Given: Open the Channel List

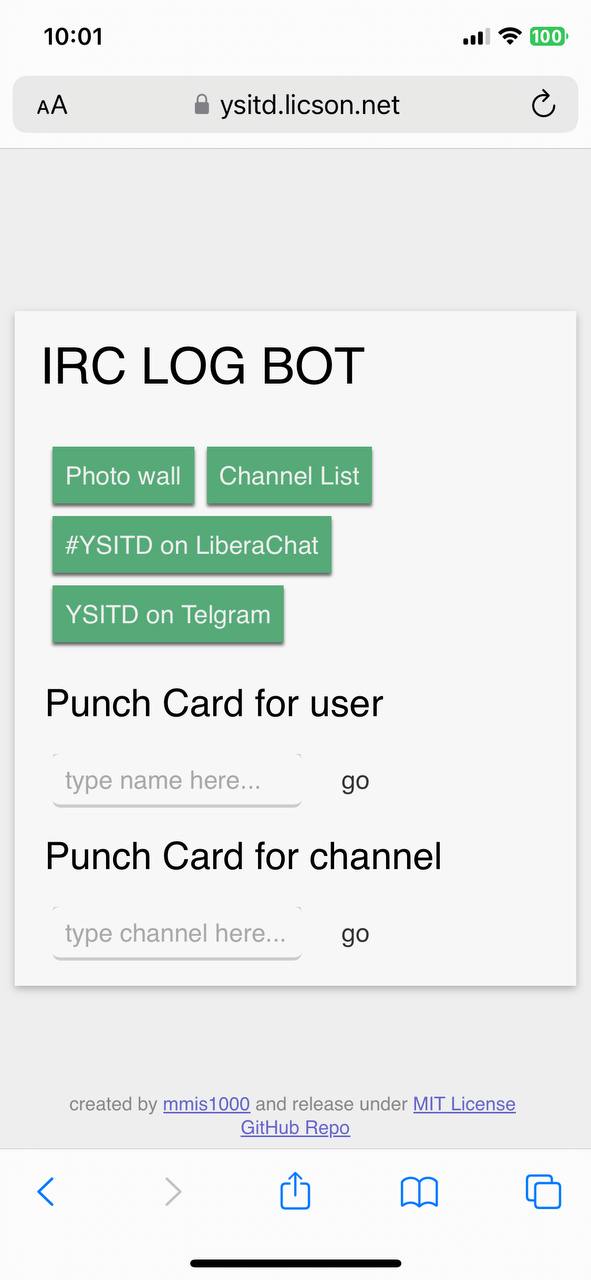Looking at the screenshot, I should 289,476.
